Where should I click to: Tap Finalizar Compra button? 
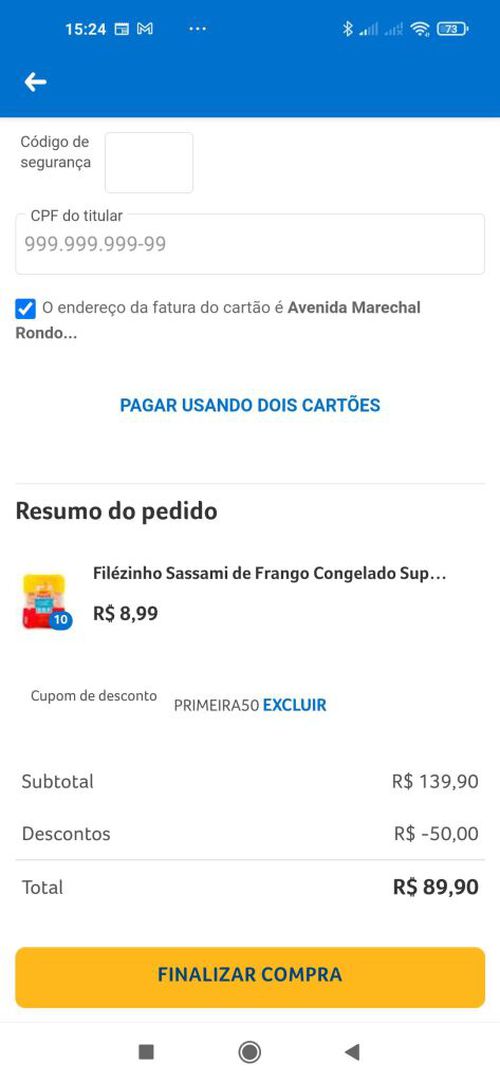pos(250,977)
